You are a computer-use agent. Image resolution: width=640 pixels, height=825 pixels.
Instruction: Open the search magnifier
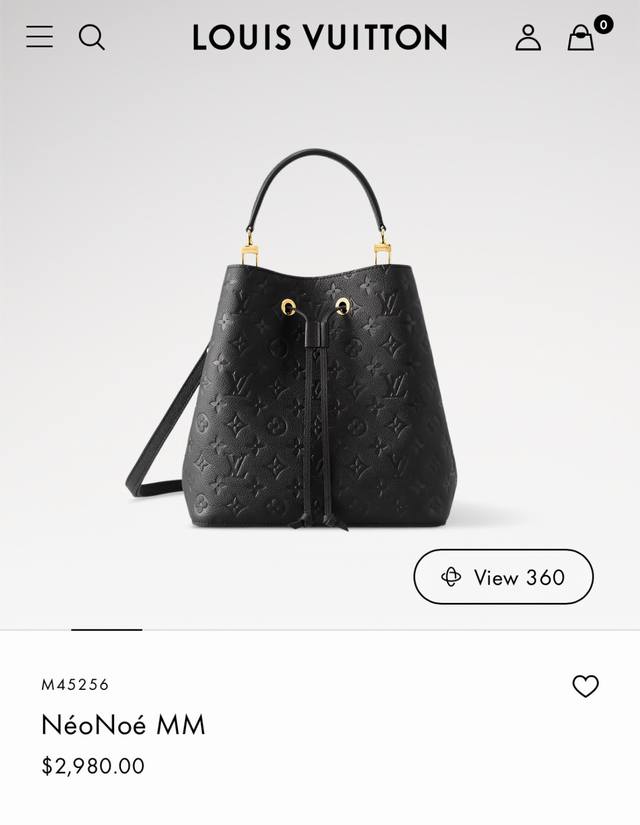coord(91,37)
